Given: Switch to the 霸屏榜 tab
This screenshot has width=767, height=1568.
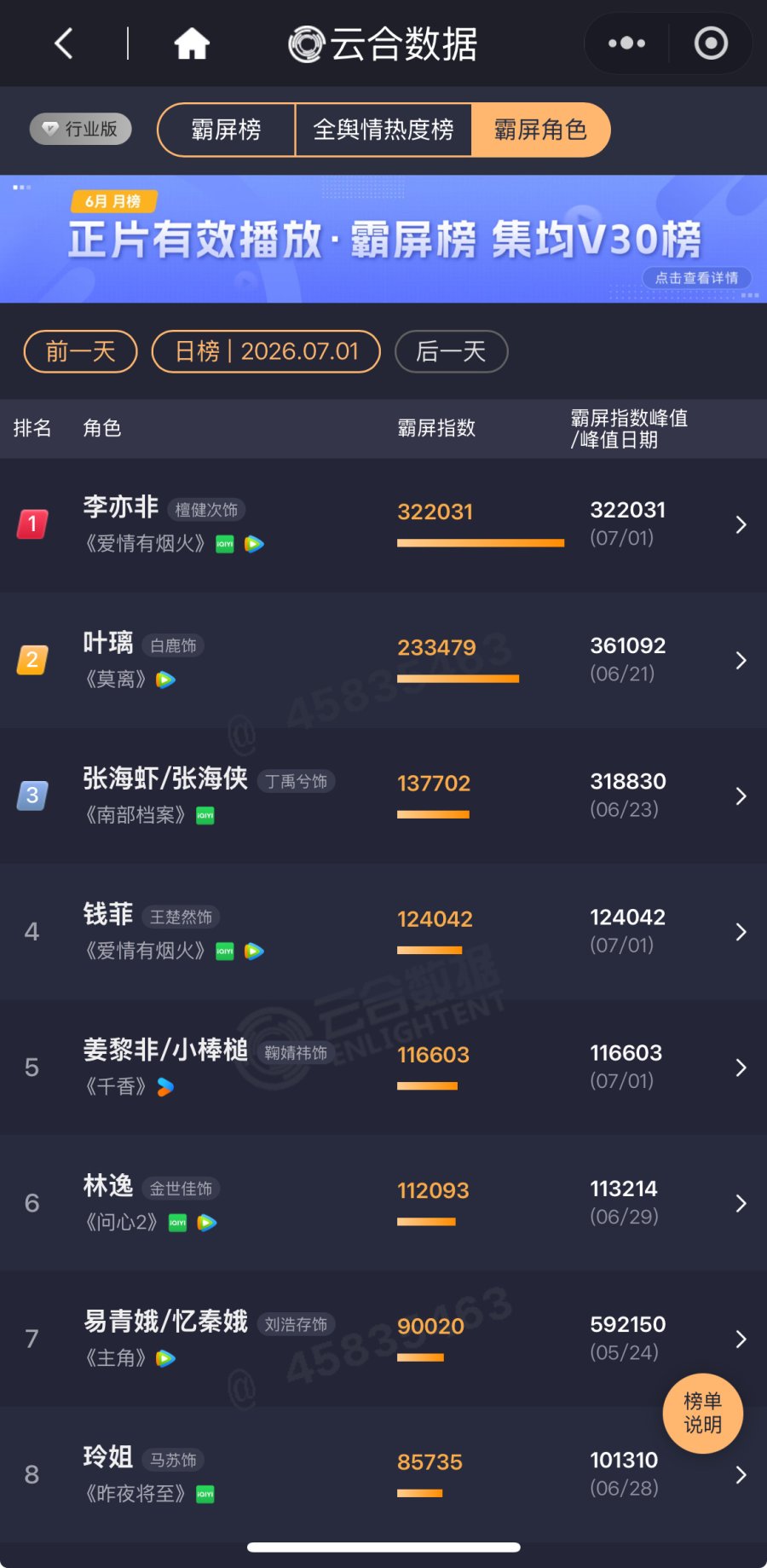Looking at the screenshot, I should click(227, 130).
